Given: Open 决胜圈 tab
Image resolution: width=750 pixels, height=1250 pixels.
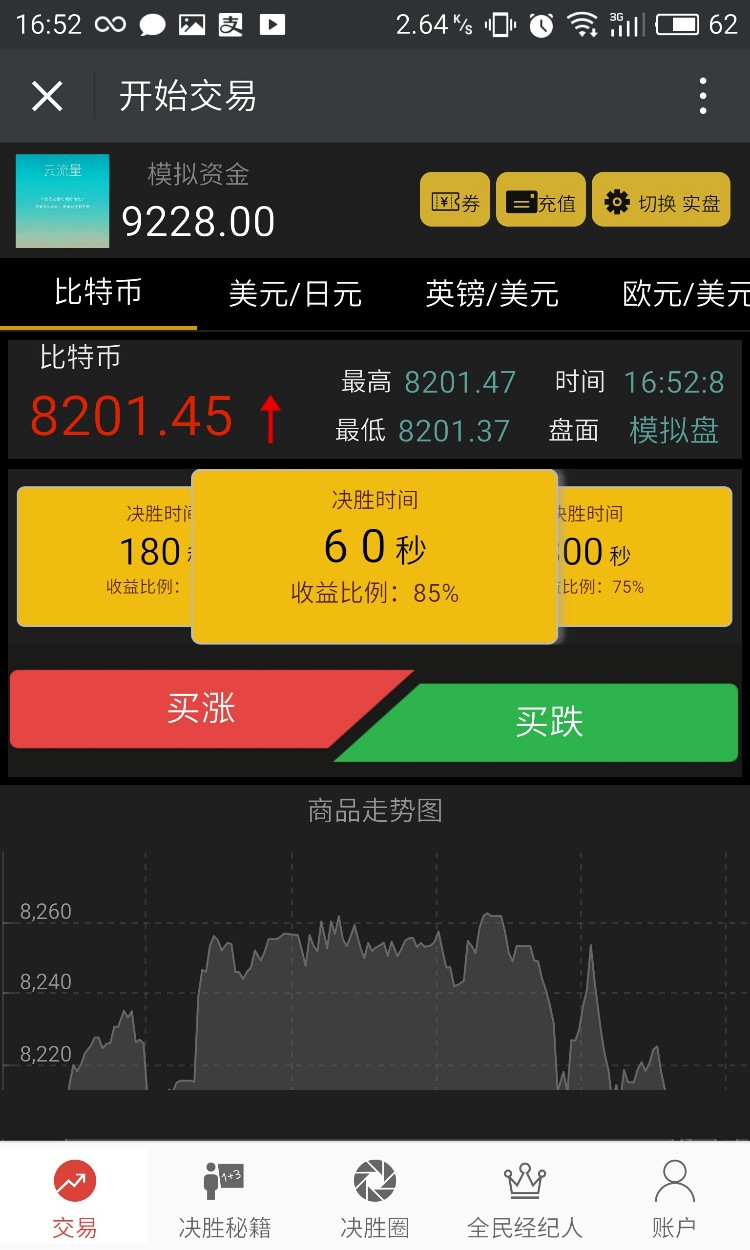Looking at the screenshot, I should 375,1197.
